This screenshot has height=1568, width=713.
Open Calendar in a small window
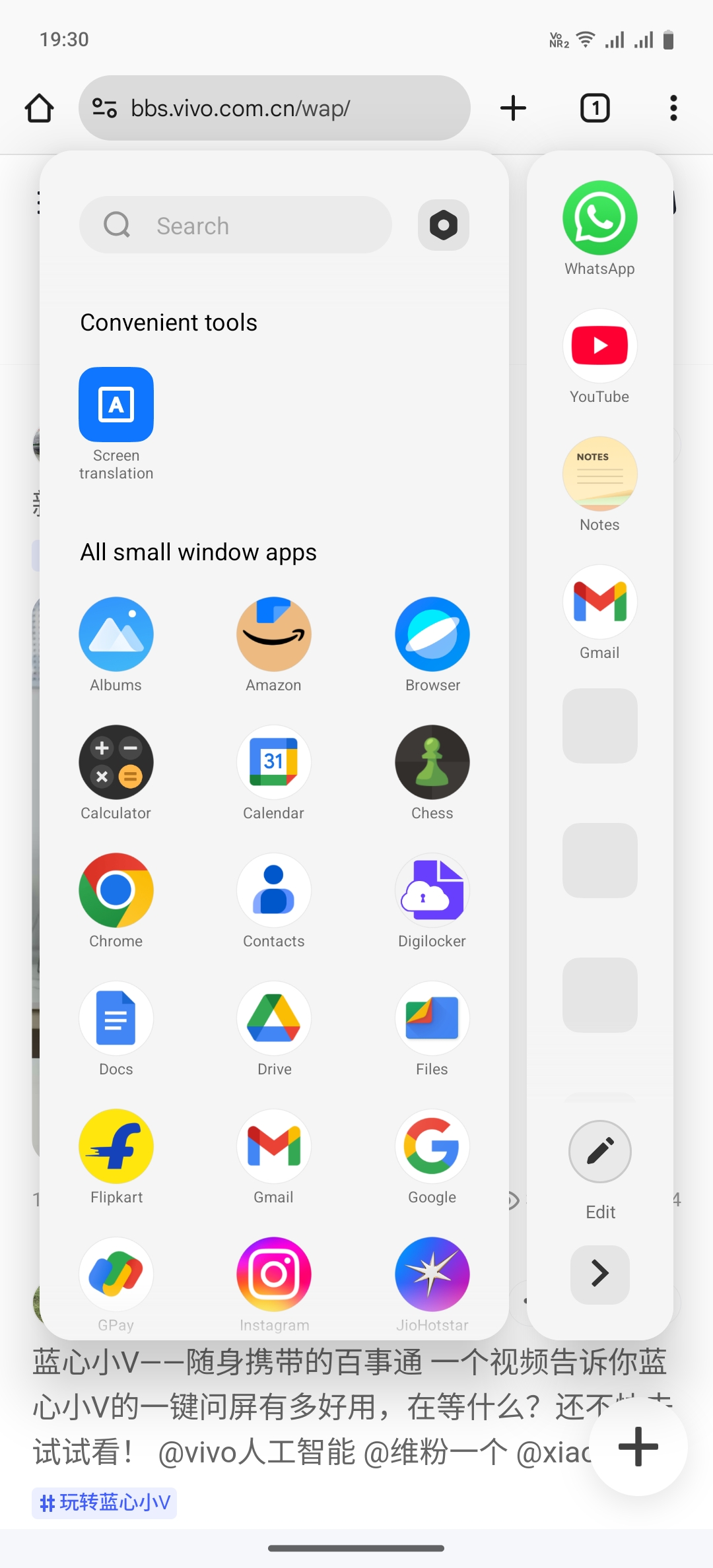(x=274, y=762)
